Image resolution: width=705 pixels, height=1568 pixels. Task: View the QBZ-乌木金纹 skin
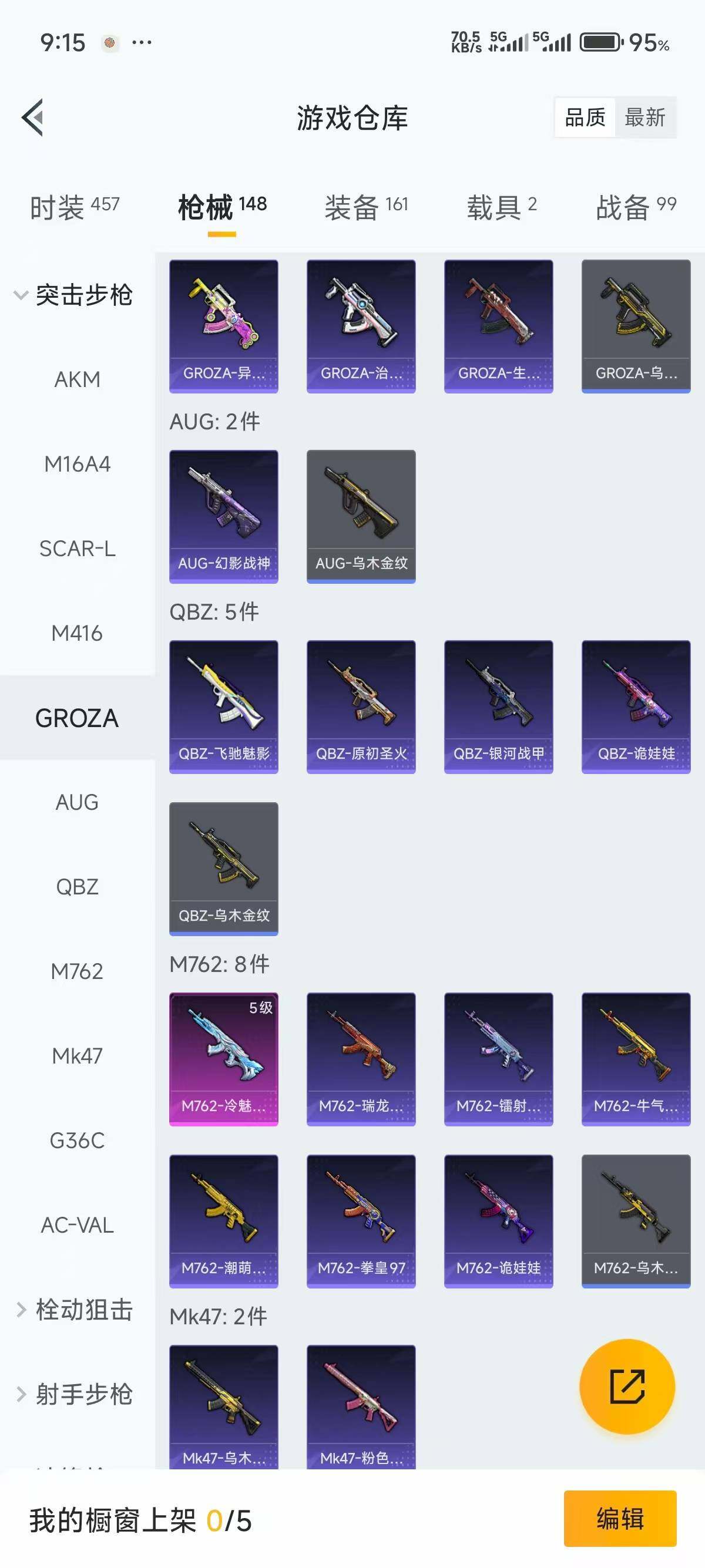click(x=223, y=868)
